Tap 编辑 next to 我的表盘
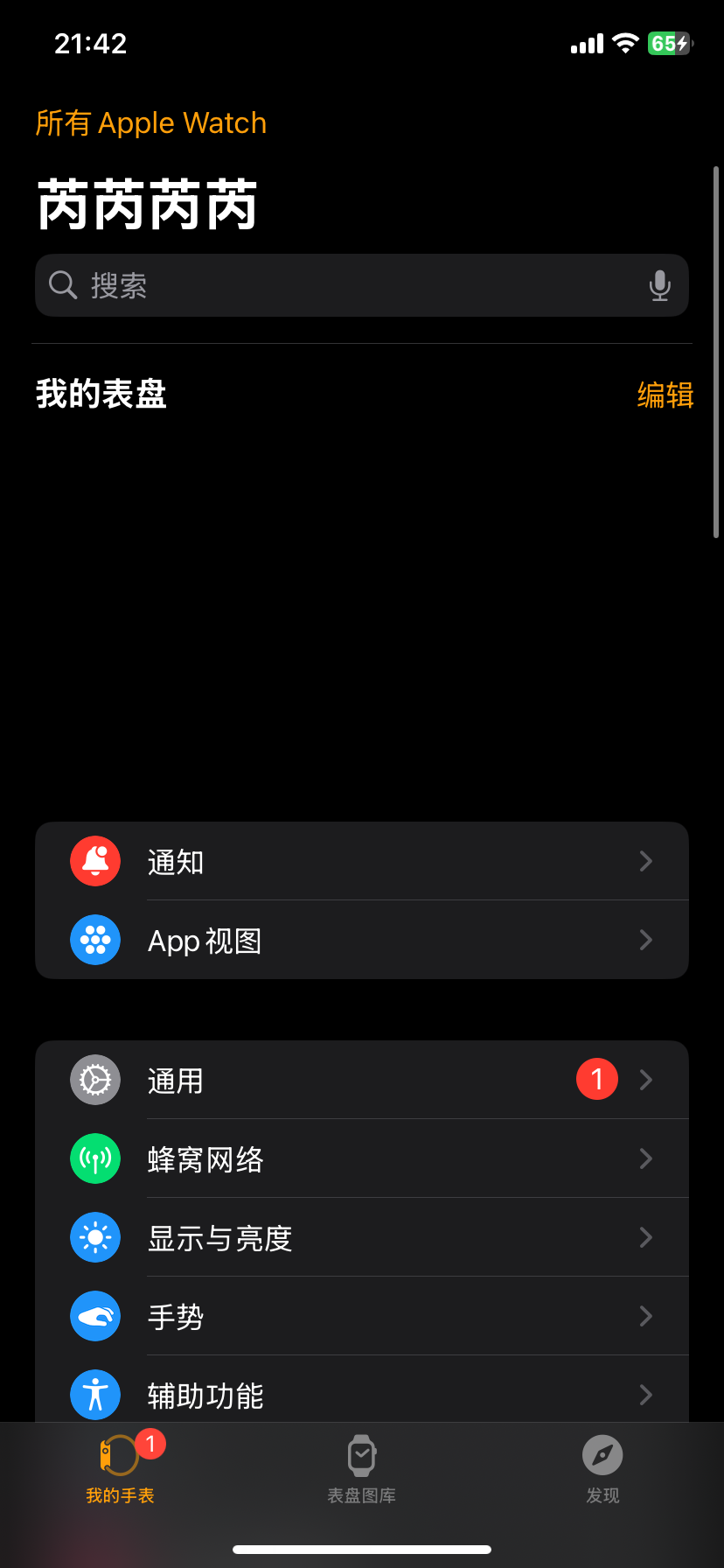 point(665,395)
